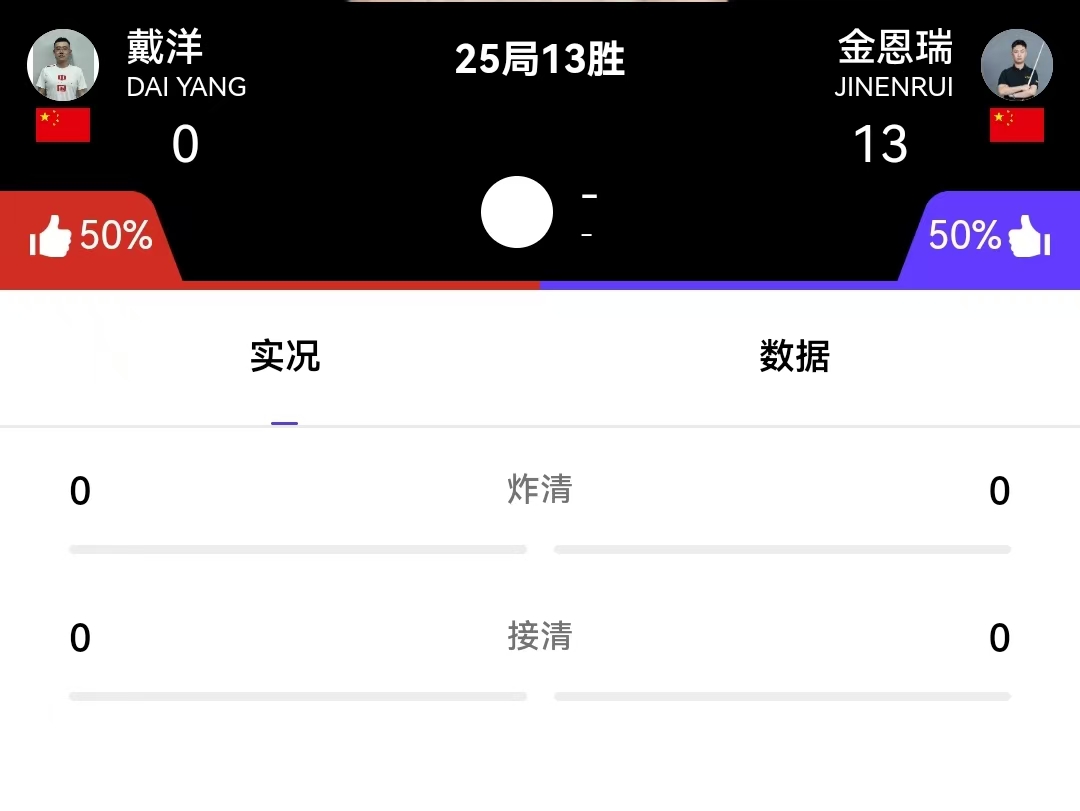Image resolution: width=1080 pixels, height=811 pixels.
Task: Switch to the 数据 tab
Action: point(794,357)
